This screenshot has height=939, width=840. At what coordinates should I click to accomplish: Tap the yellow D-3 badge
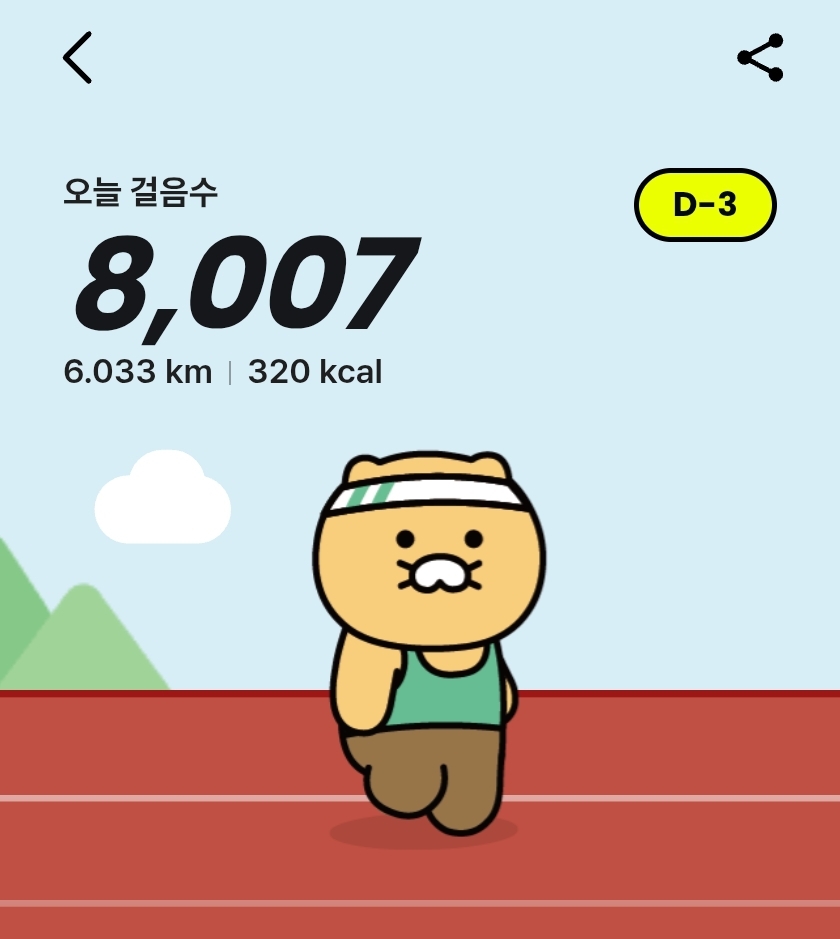pos(705,205)
